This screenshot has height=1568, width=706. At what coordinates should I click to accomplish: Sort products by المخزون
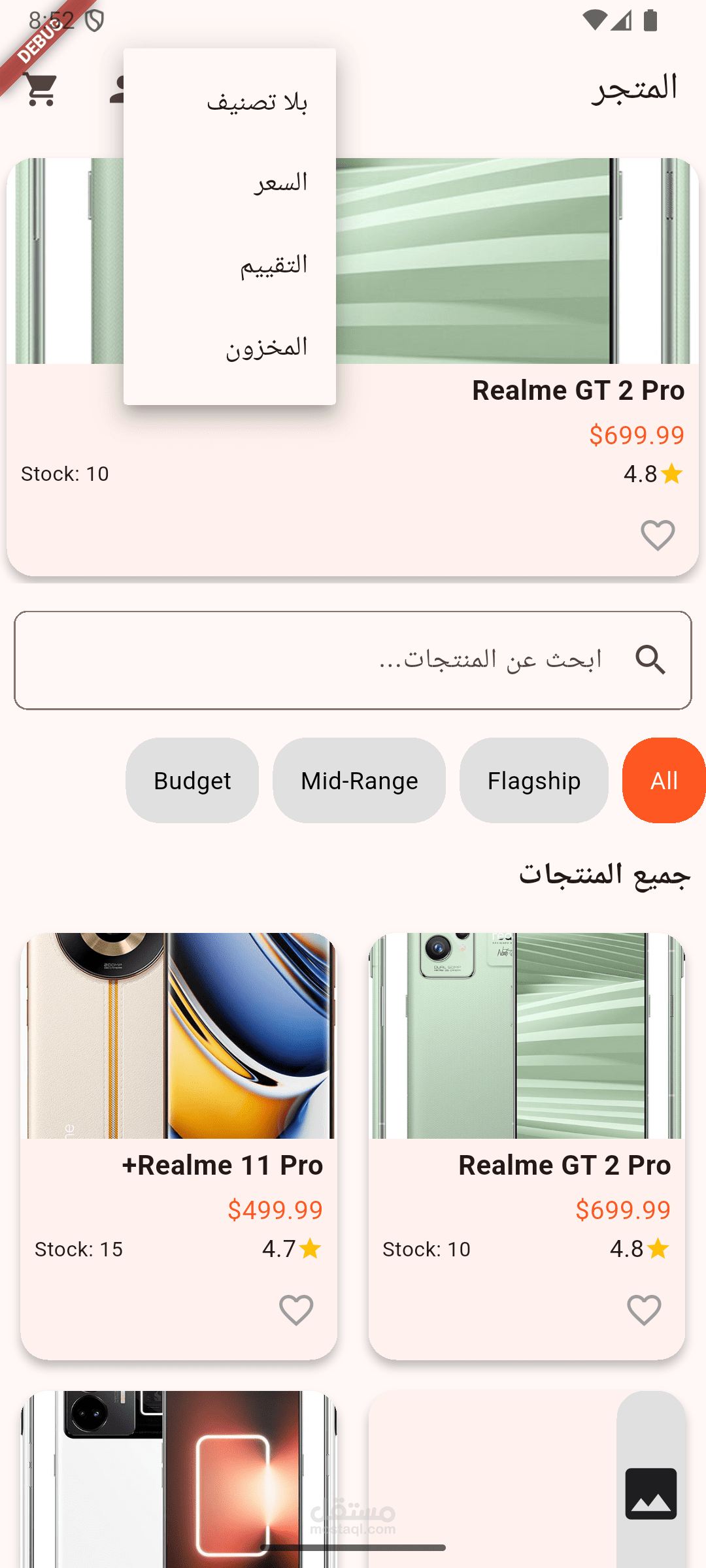pos(229,347)
